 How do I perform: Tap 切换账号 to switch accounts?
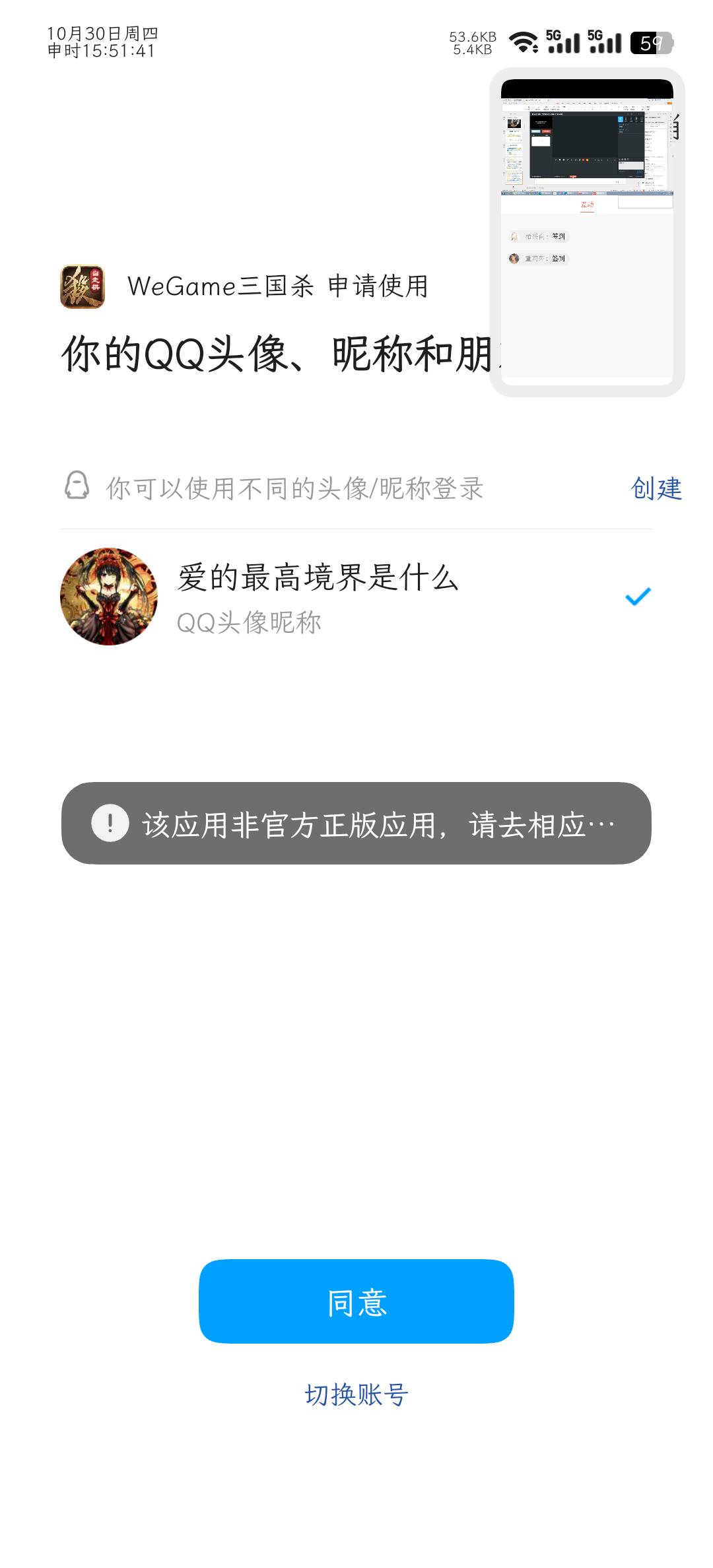tap(356, 1394)
